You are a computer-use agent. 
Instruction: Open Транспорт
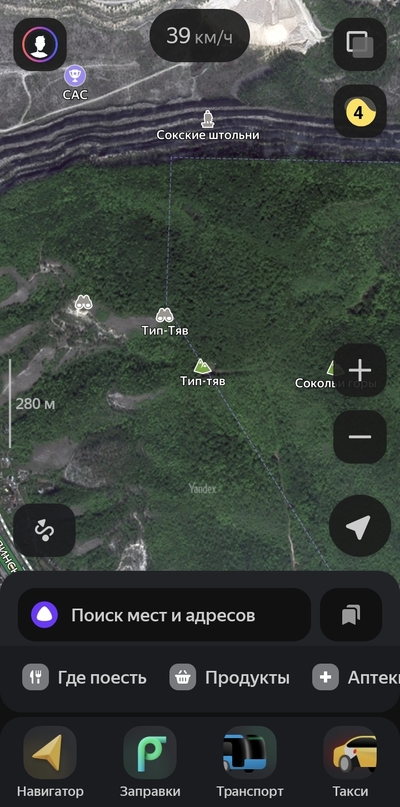coord(250,762)
